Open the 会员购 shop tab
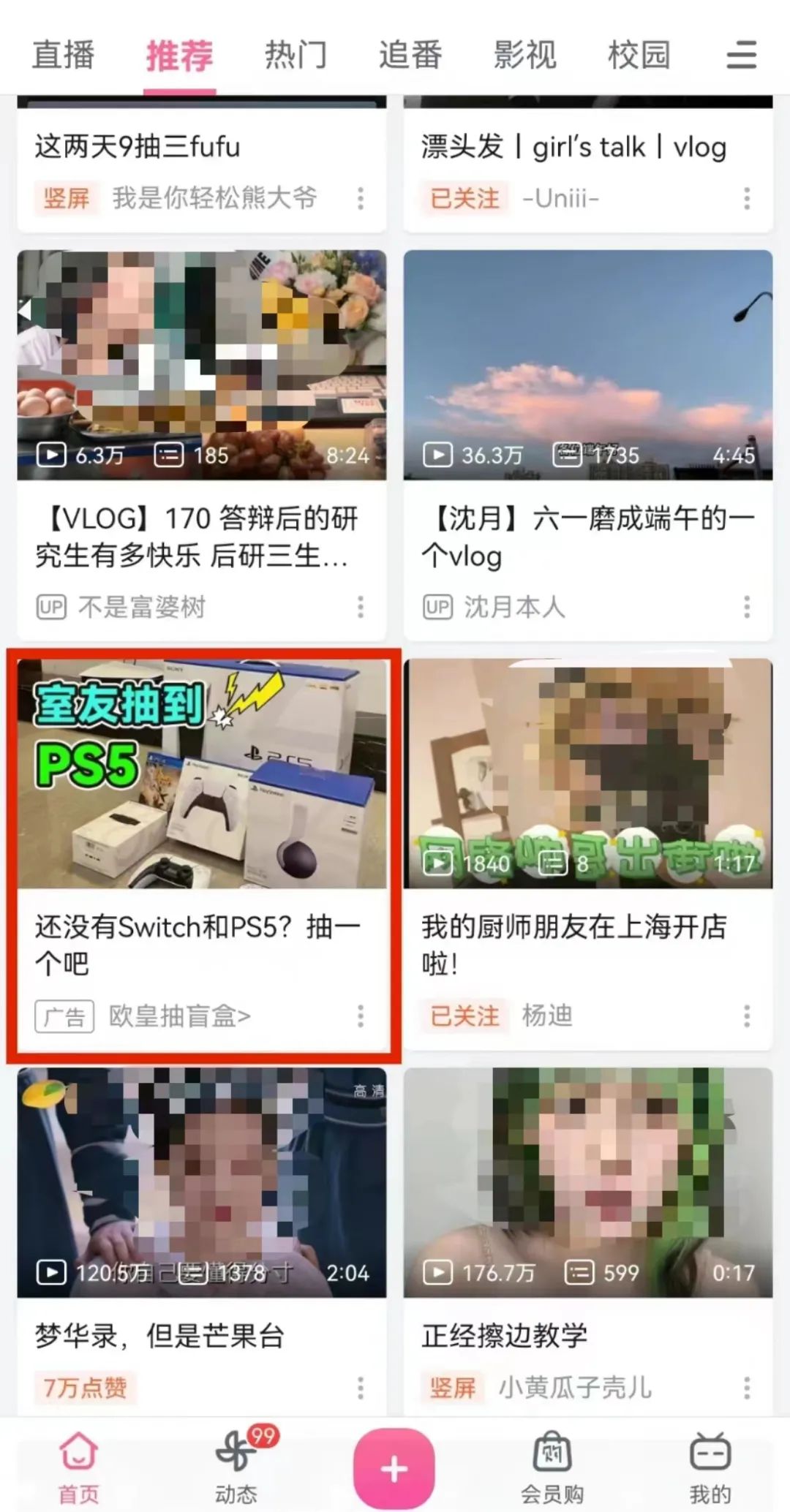 pyautogui.click(x=552, y=1466)
